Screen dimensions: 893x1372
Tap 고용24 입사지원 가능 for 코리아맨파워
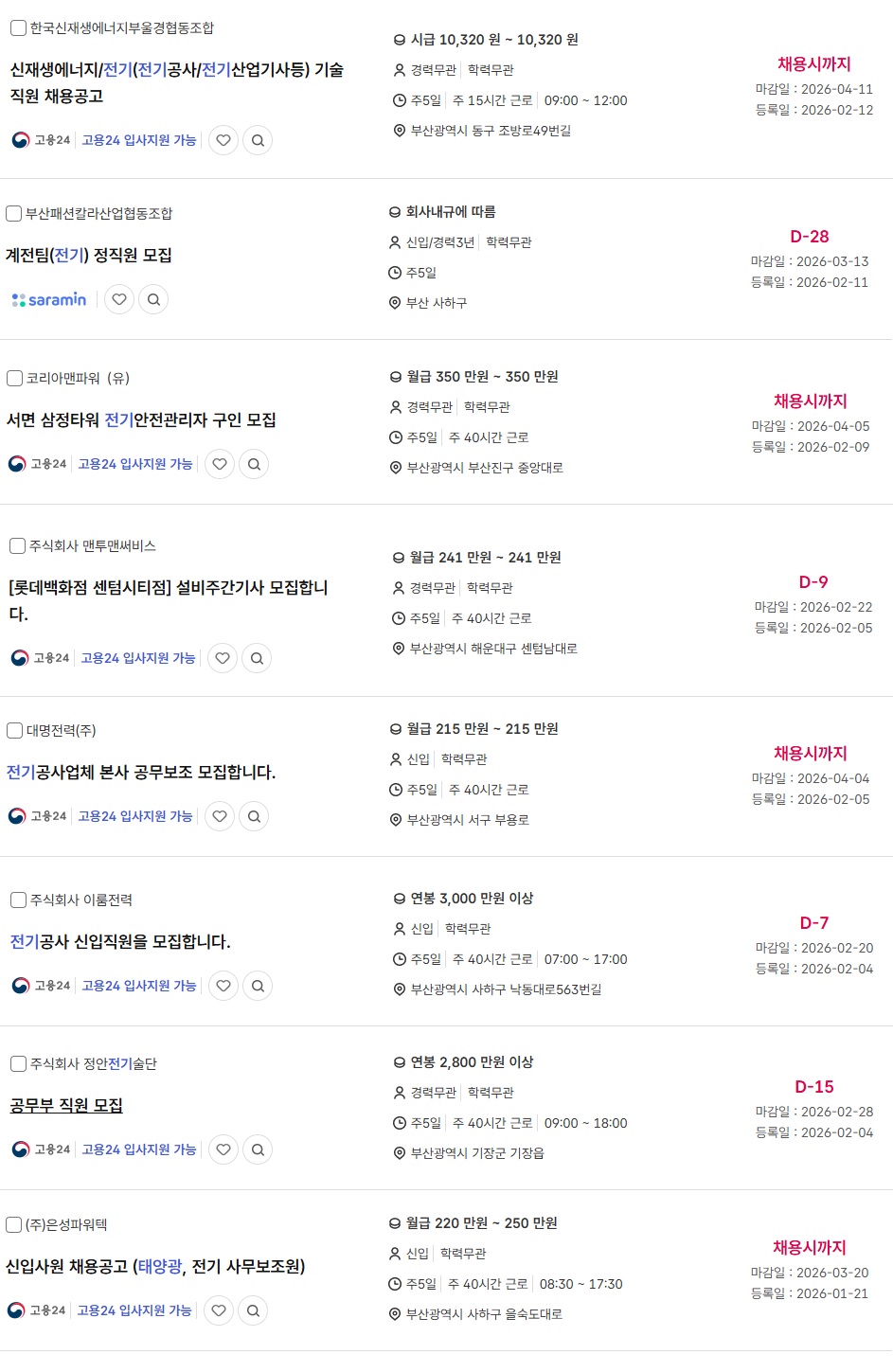[x=135, y=464]
